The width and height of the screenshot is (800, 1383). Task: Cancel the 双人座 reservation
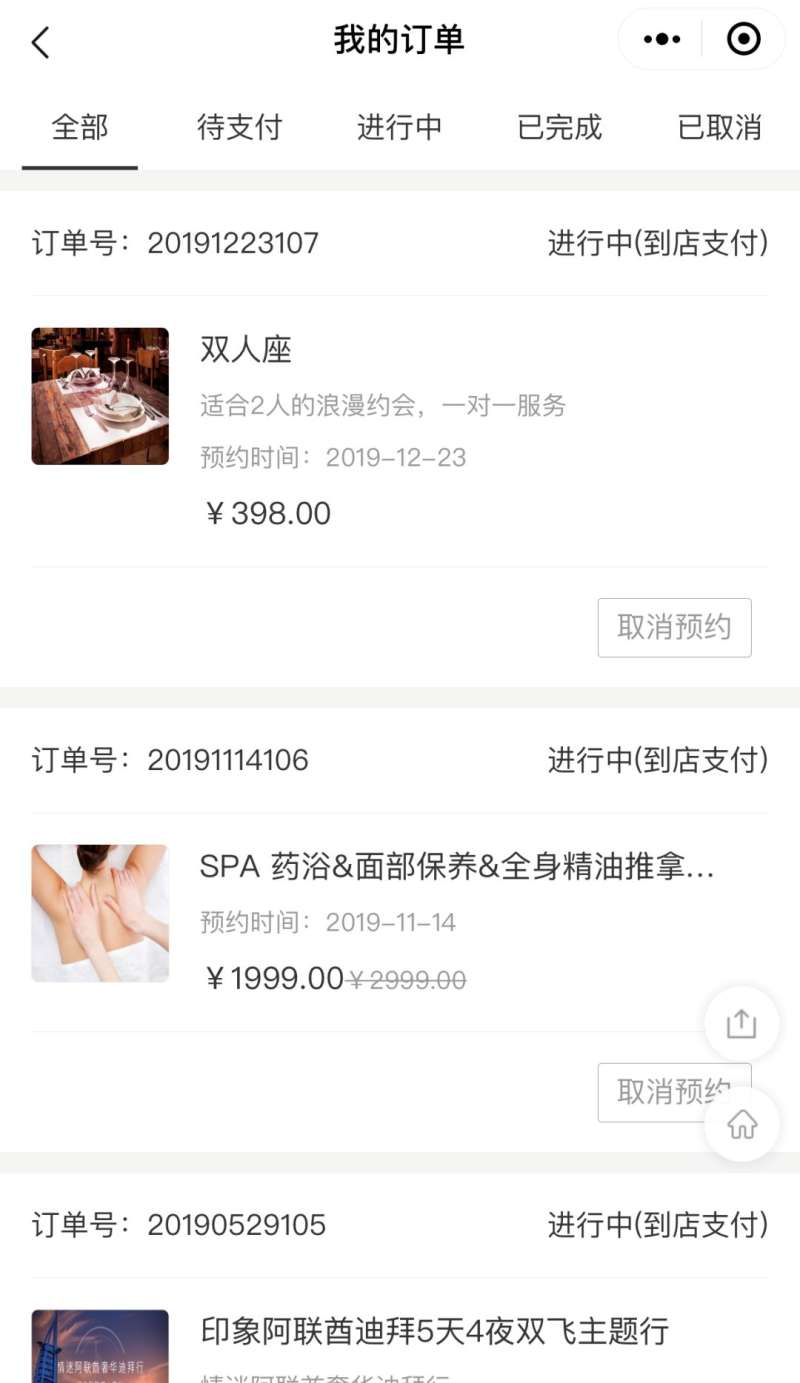pos(674,628)
